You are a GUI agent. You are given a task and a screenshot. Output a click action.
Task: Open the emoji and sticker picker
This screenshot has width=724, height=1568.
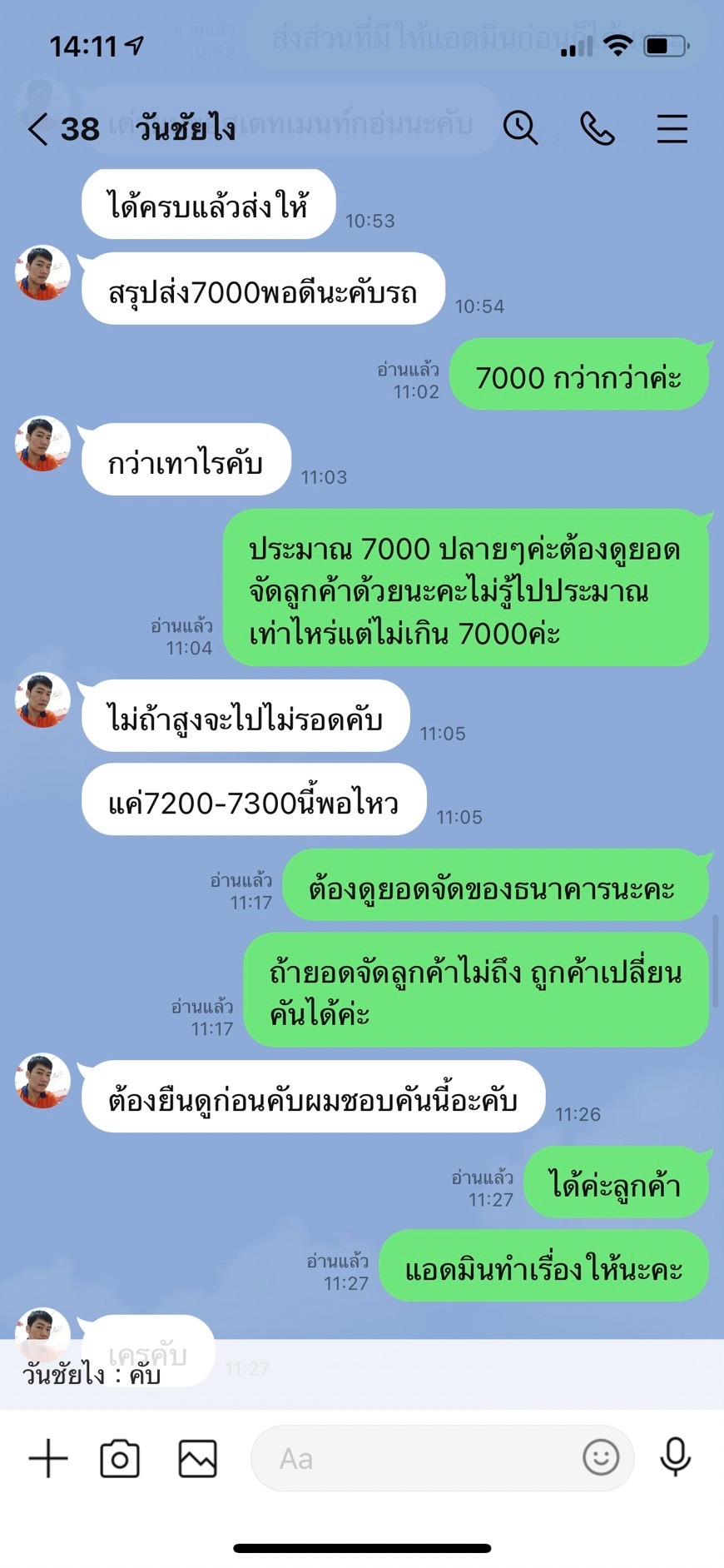(600, 1457)
